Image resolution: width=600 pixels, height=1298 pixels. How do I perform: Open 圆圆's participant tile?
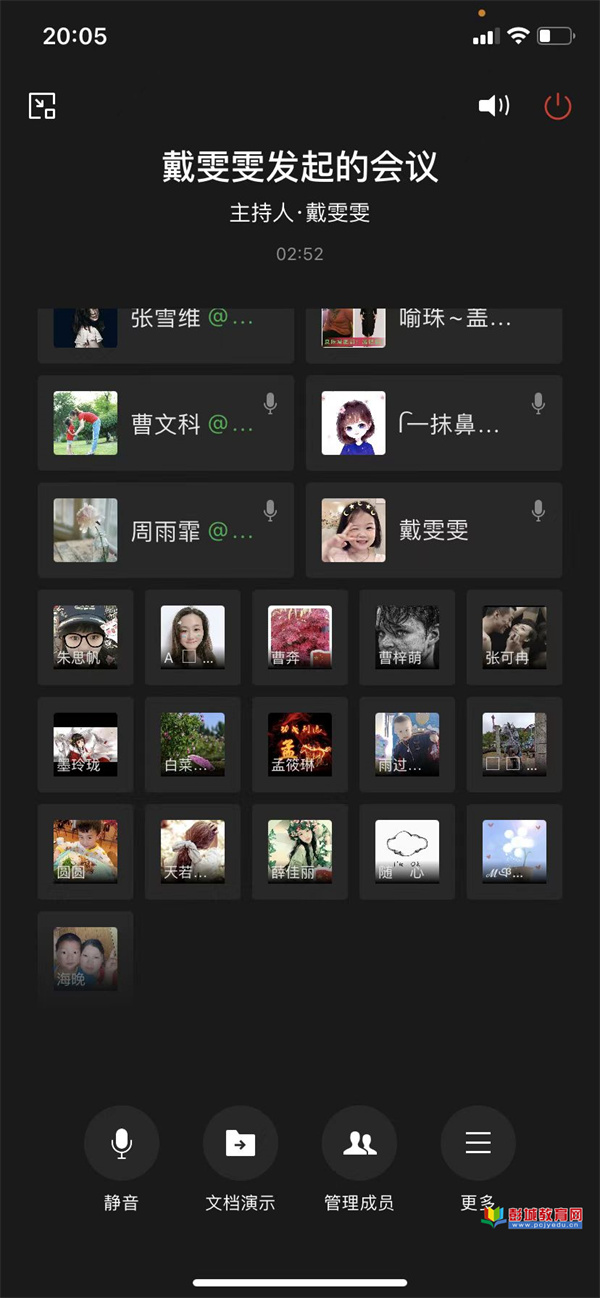click(x=85, y=851)
